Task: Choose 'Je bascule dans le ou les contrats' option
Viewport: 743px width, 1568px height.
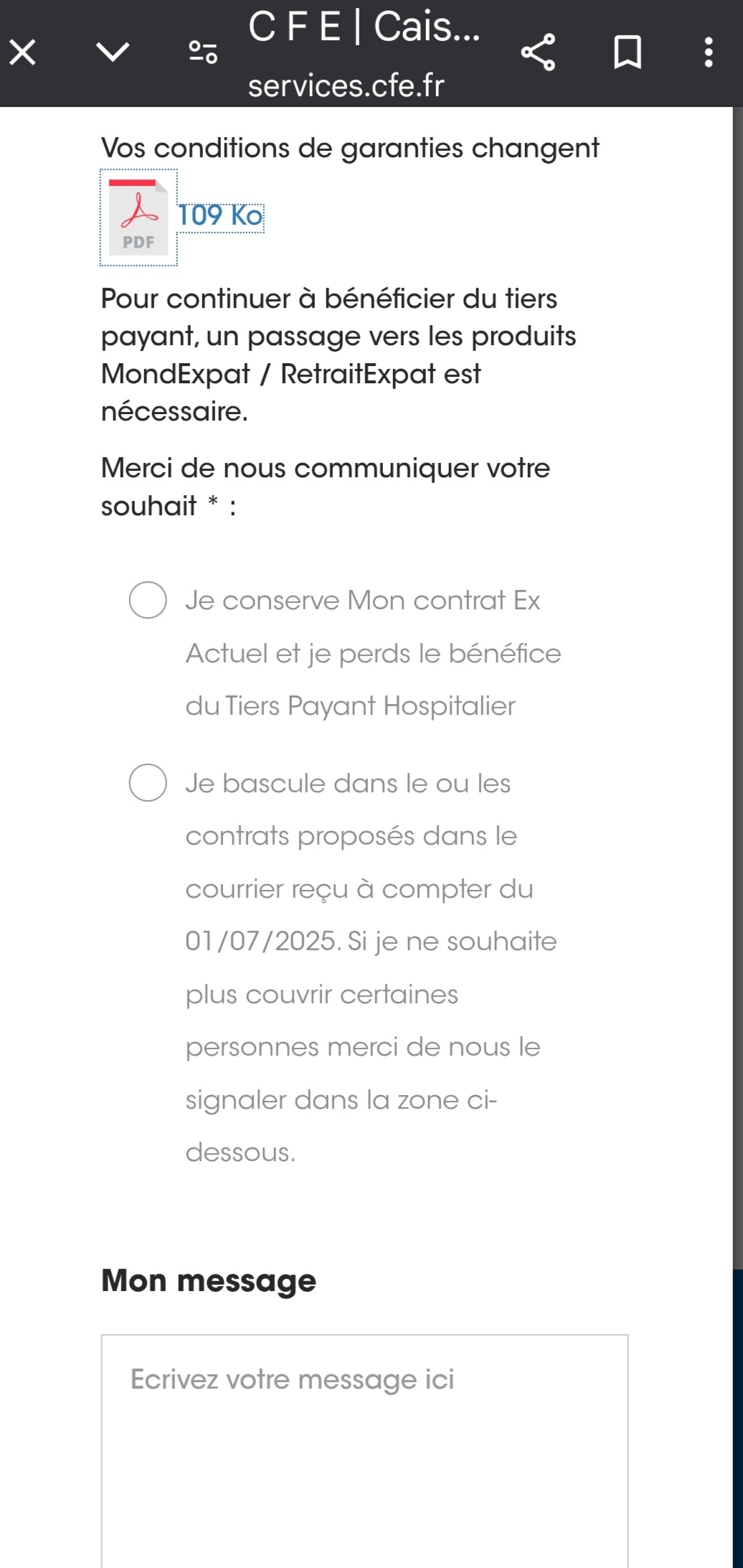Action: [148, 782]
